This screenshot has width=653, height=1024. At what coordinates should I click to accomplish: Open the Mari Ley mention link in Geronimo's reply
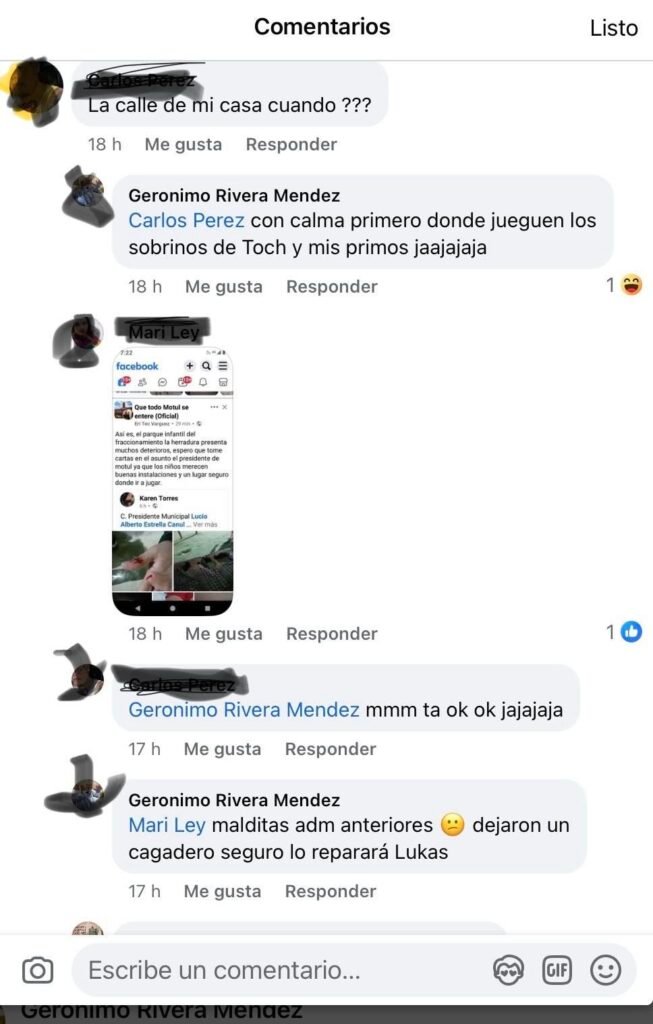click(x=167, y=825)
